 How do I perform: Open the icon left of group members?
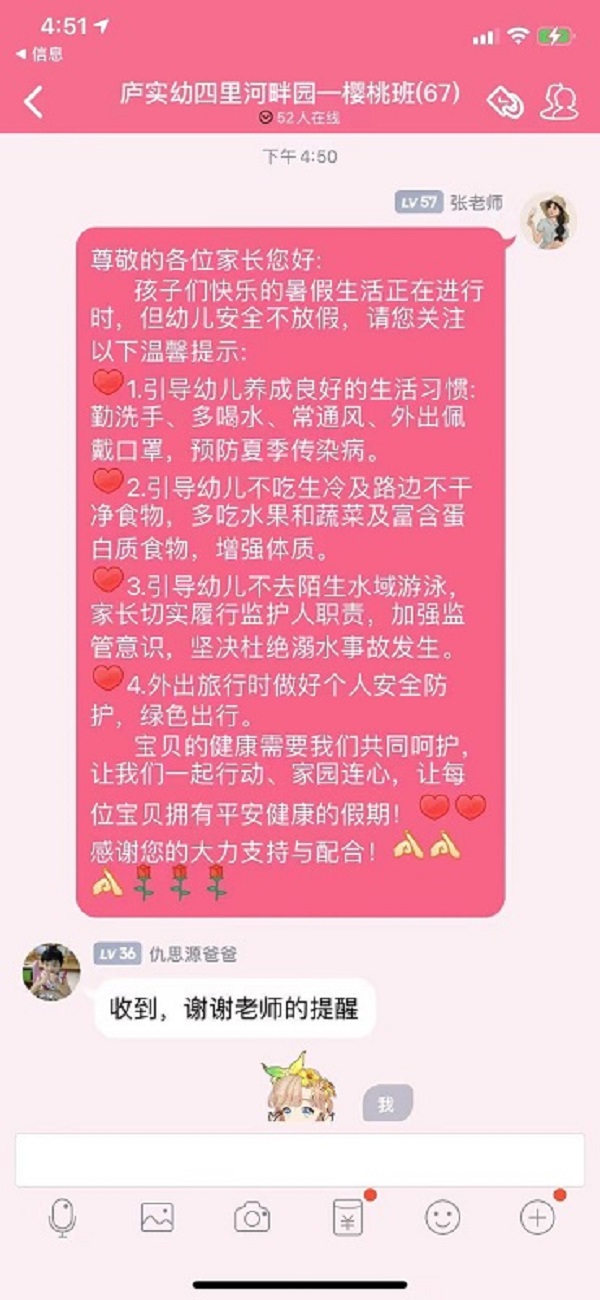point(504,102)
